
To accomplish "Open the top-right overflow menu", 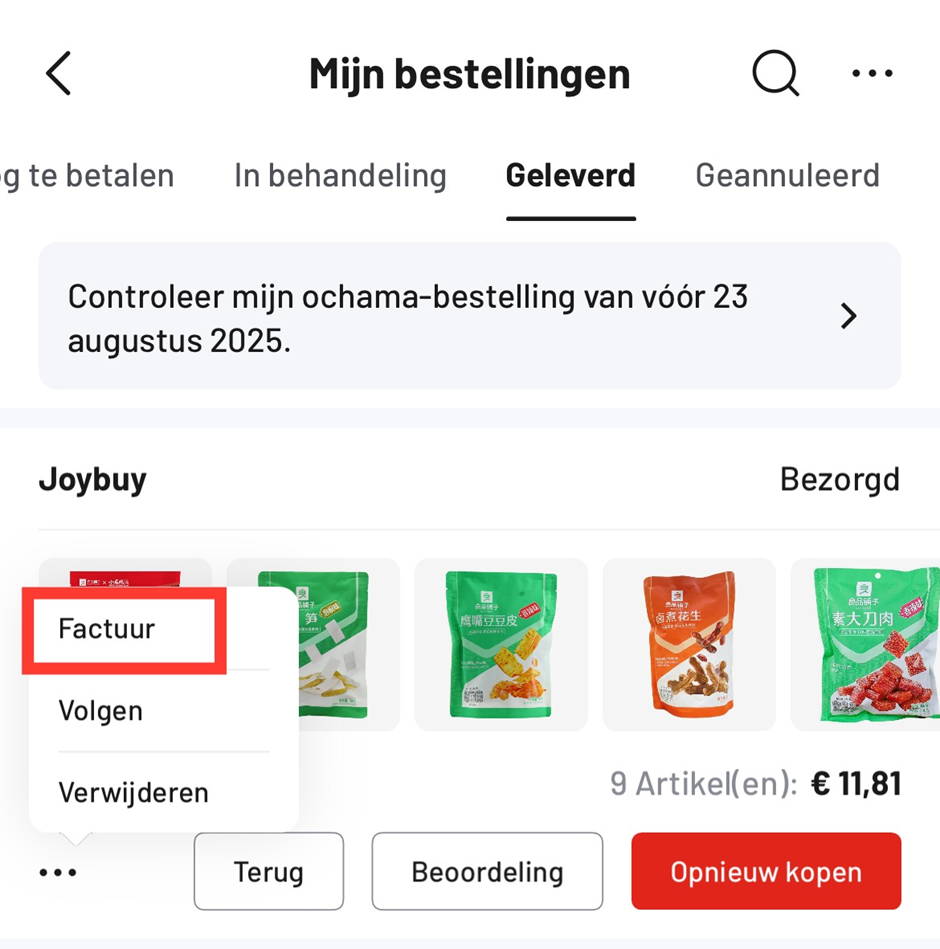I will click(872, 74).
